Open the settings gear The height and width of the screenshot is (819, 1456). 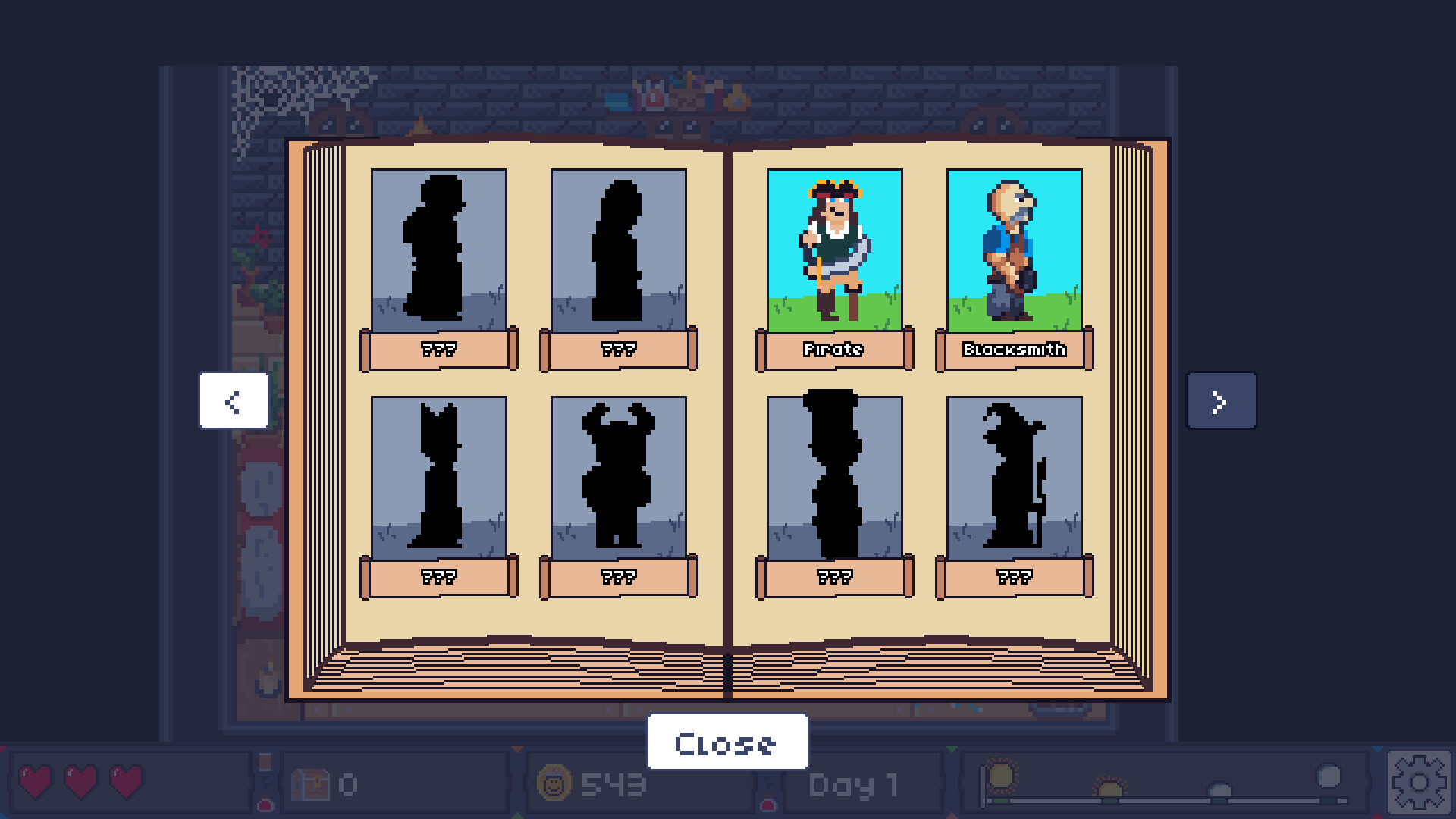[1419, 782]
